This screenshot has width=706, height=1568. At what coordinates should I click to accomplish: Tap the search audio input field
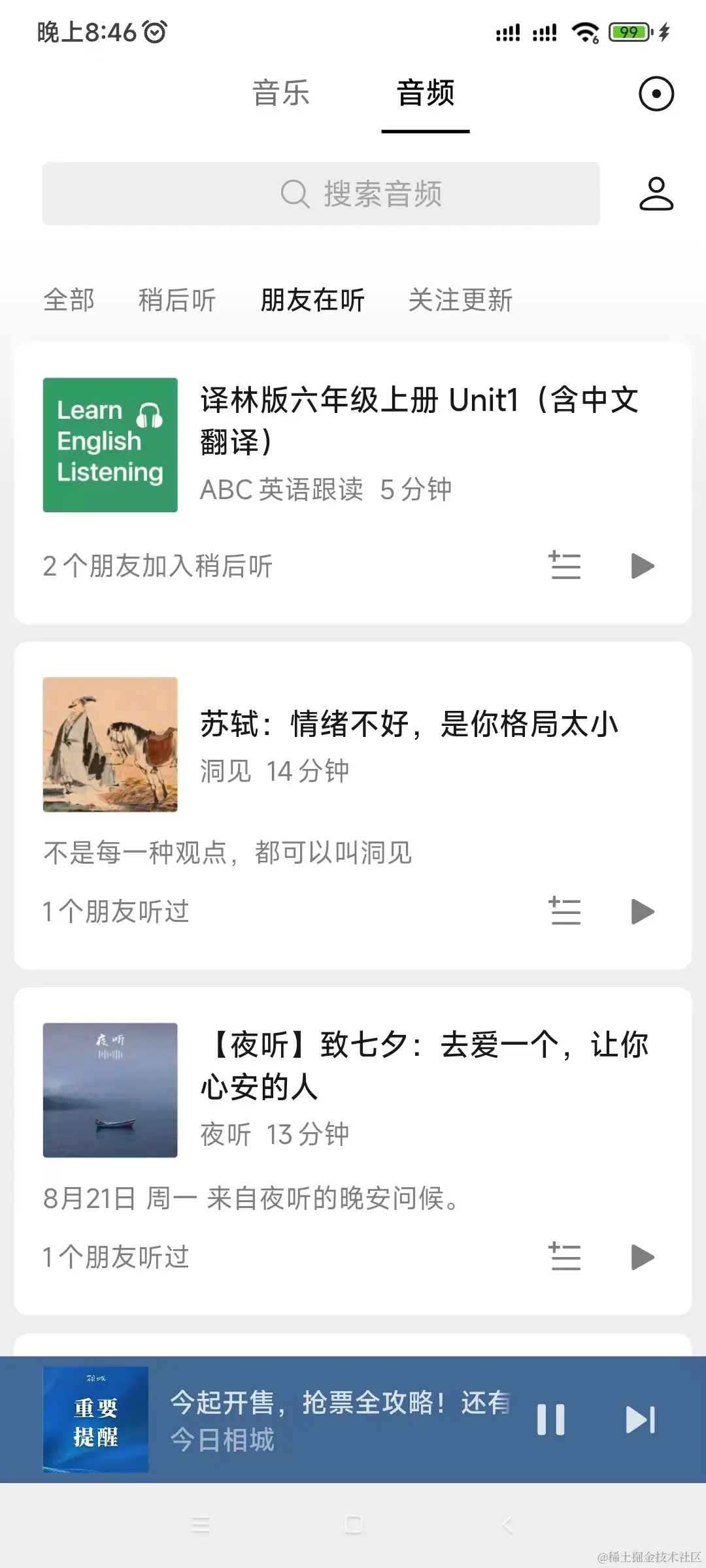click(x=392, y=194)
